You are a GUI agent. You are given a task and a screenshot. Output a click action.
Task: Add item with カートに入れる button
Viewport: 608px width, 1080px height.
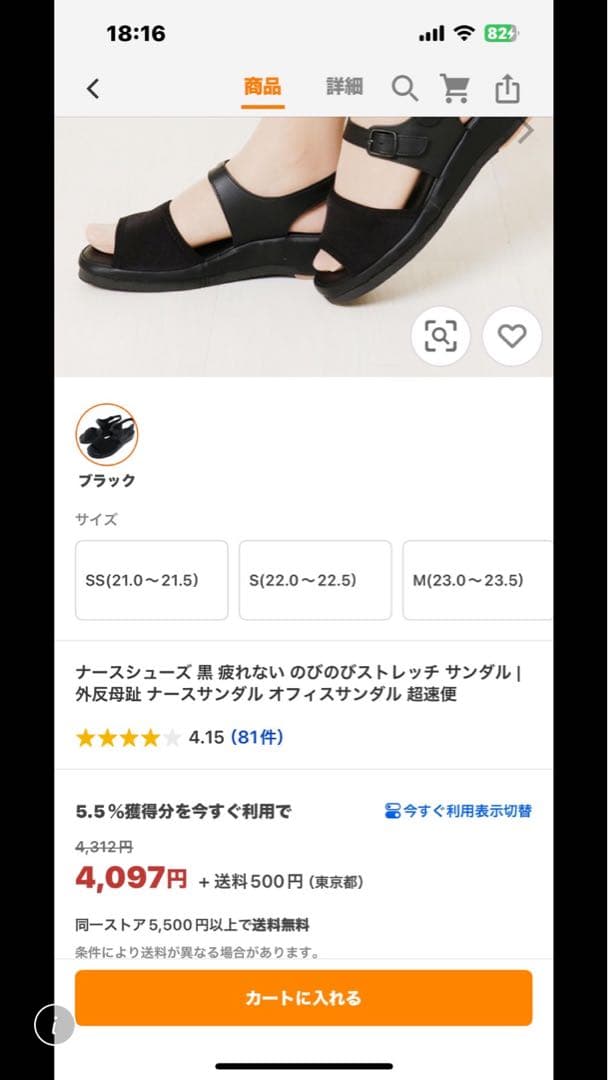[x=303, y=997]
